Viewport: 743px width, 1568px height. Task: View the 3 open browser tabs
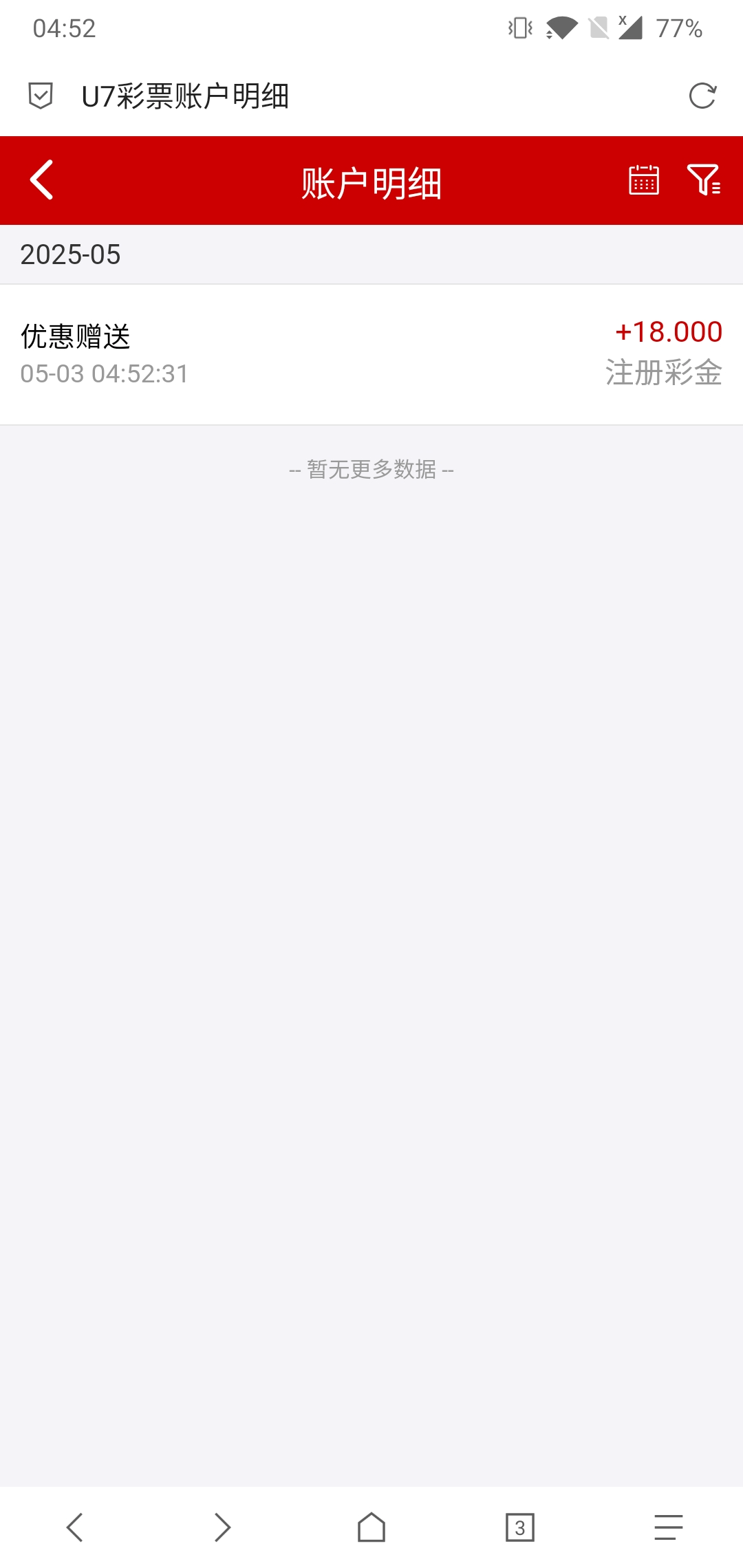tap(520, 1527)
